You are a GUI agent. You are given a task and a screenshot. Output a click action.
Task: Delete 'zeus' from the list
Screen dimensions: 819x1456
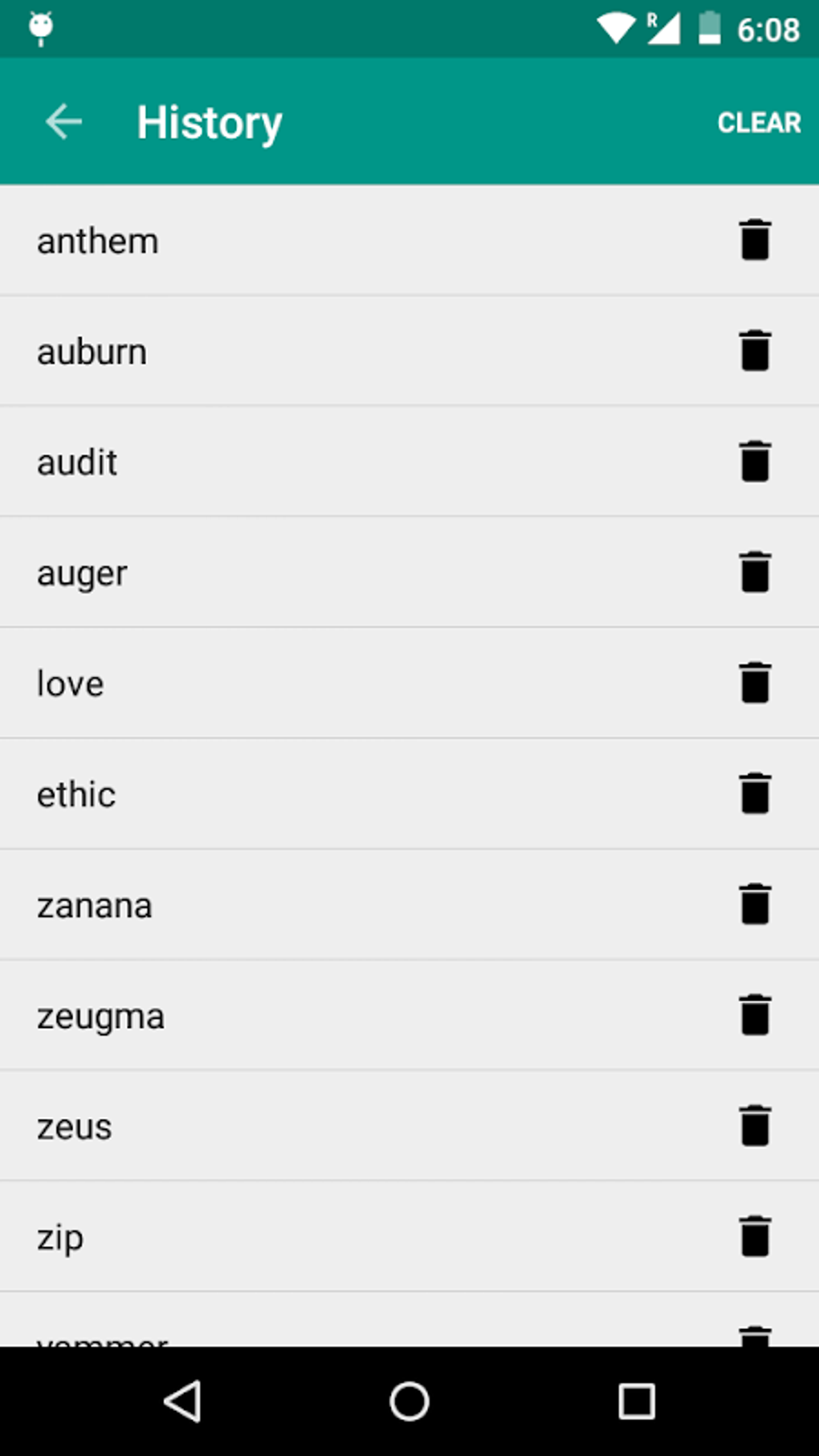(x=755, y=1126)
